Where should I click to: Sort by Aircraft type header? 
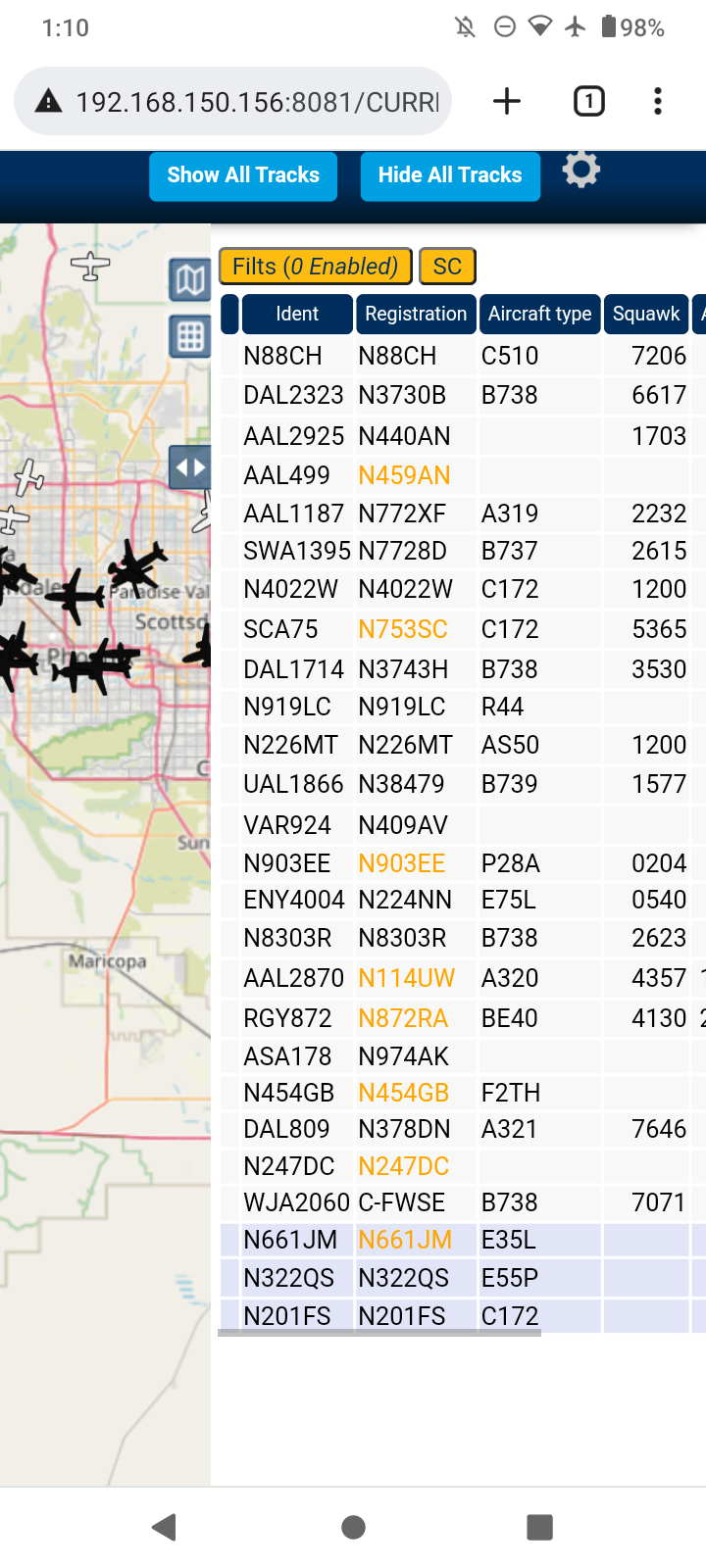[539, 314]
